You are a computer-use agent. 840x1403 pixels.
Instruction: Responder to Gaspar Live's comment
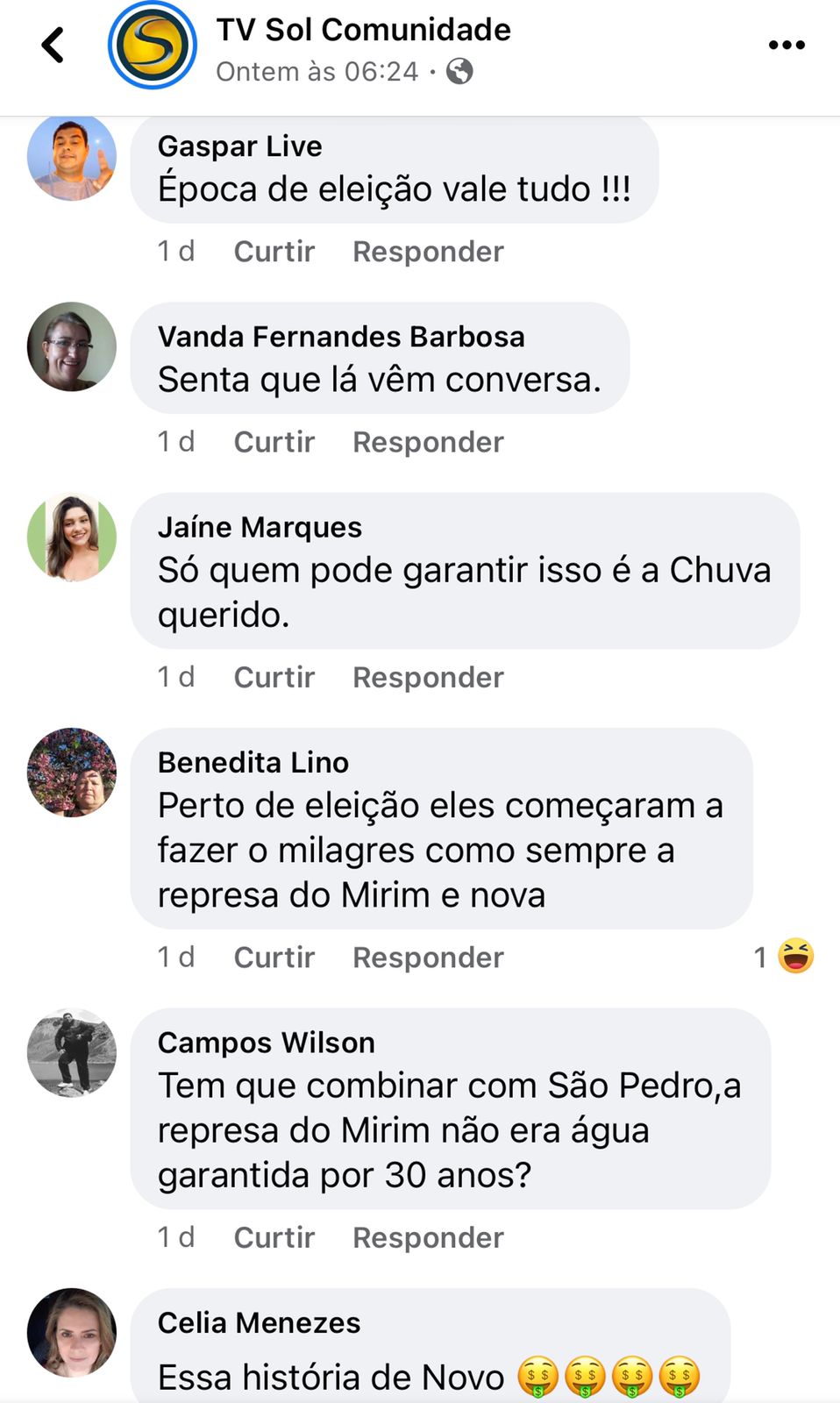[x=428, y=252]
